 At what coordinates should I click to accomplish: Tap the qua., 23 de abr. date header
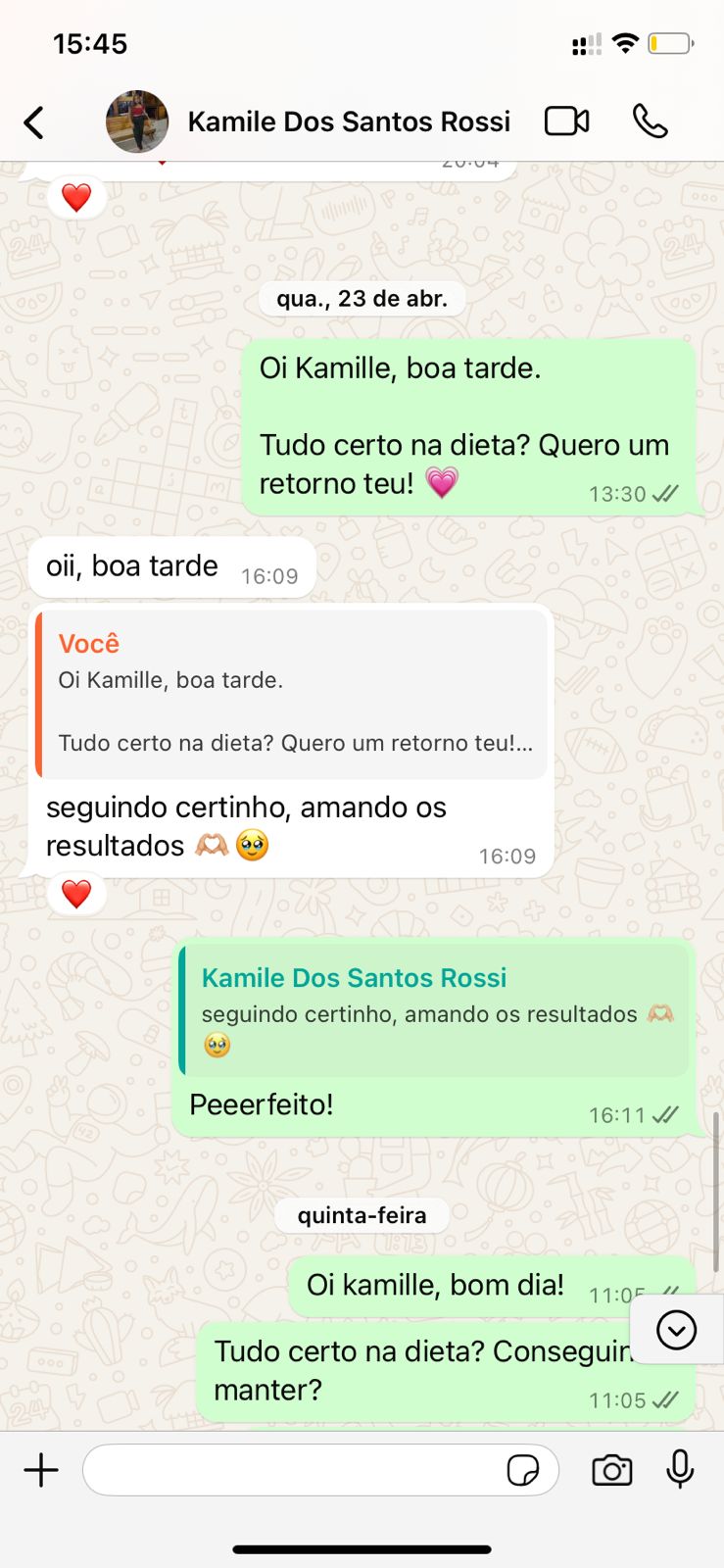[x=362, y=299]
